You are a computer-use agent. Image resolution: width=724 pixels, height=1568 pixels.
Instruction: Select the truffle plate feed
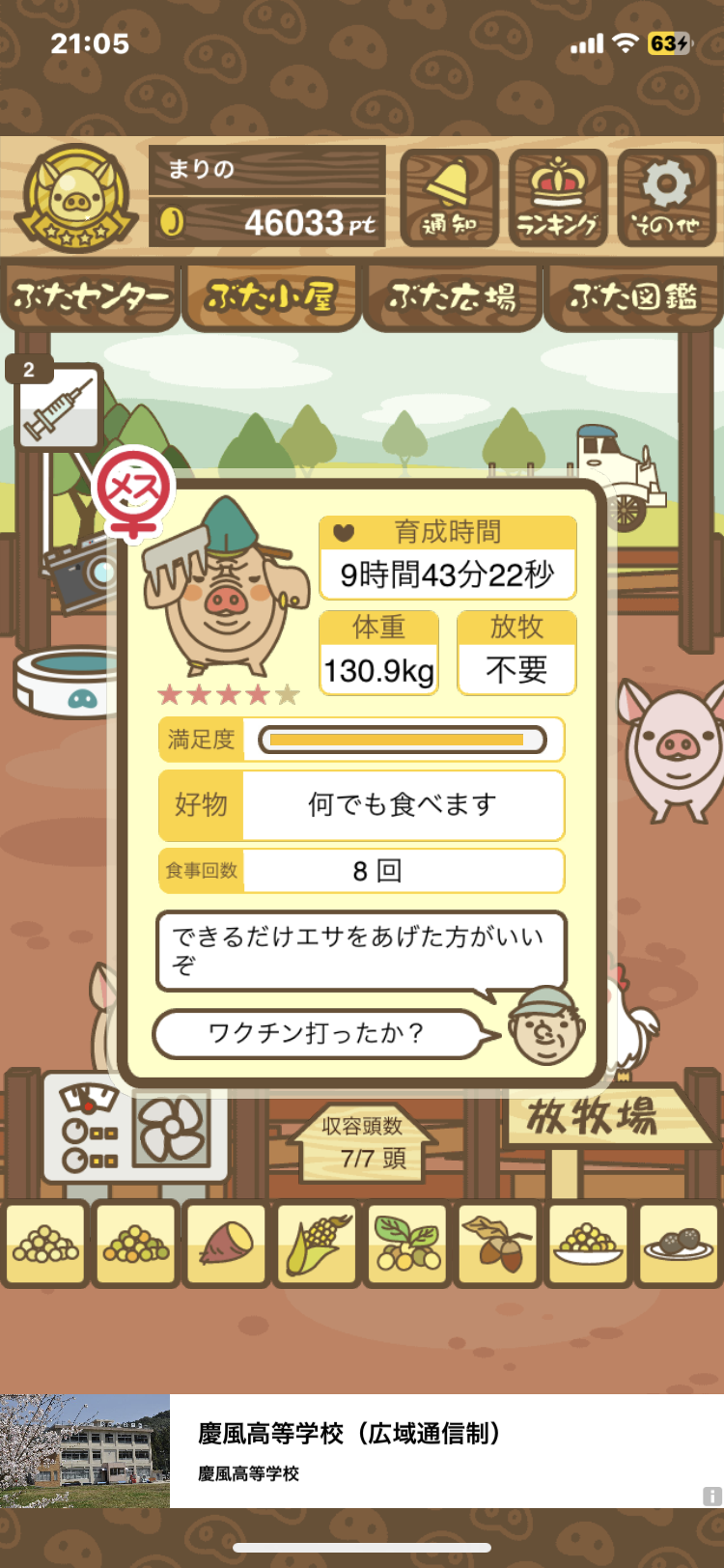pos(679,1244)
